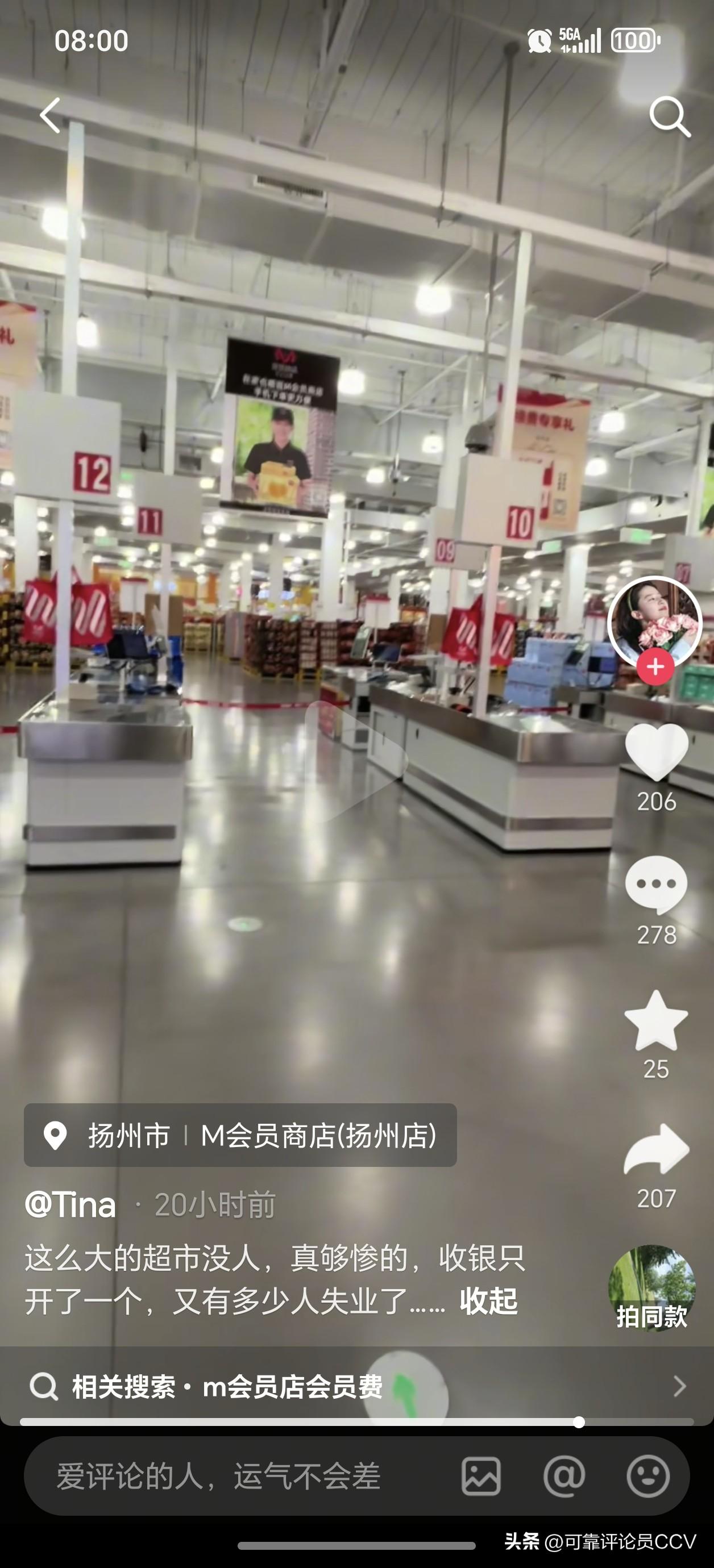Tap the back arrow to exit the video
714x1568 pixels.
click(x=50, y=116)
